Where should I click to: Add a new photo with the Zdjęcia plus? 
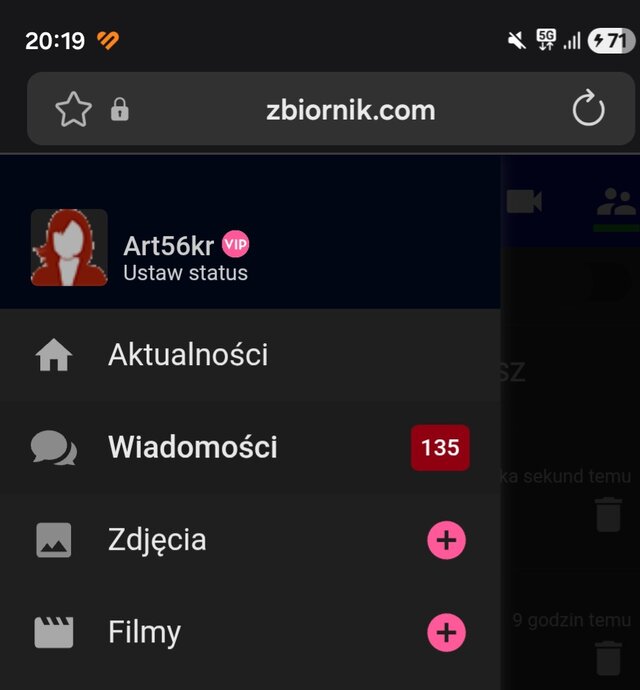[447, 541]
